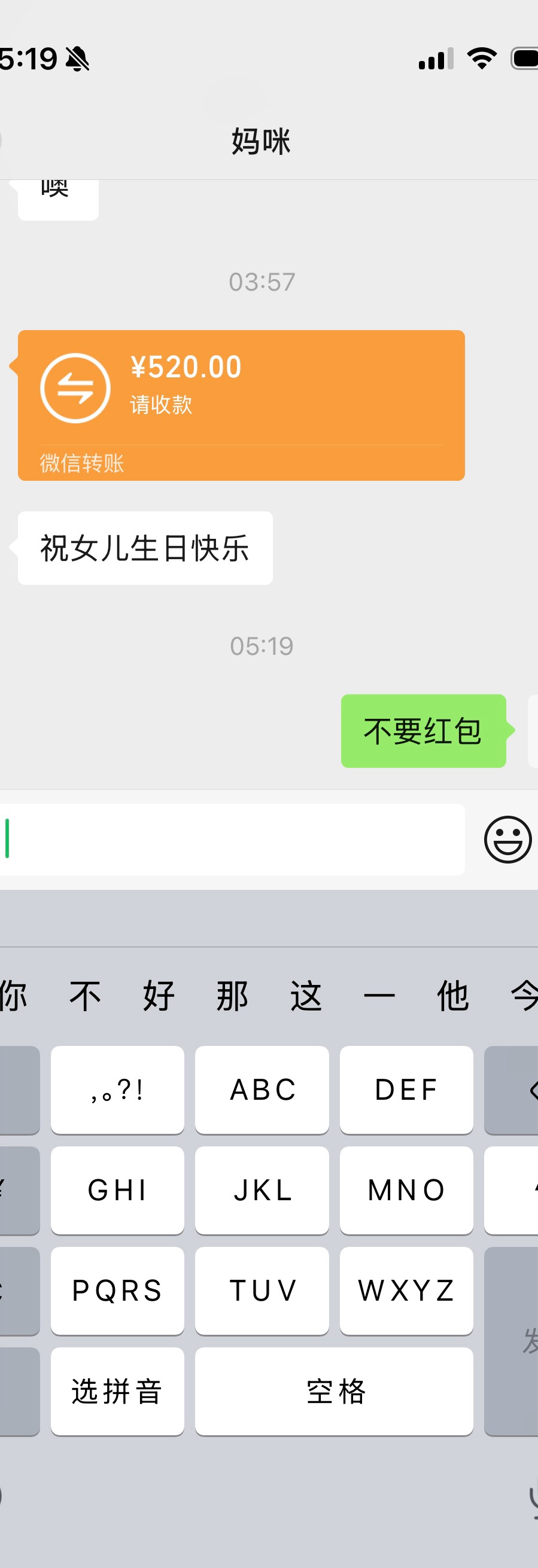Image resolution: width=538 pixels, height=1568 pixels.
Task: Tap the TUV key
Action: click(262, 1291)
